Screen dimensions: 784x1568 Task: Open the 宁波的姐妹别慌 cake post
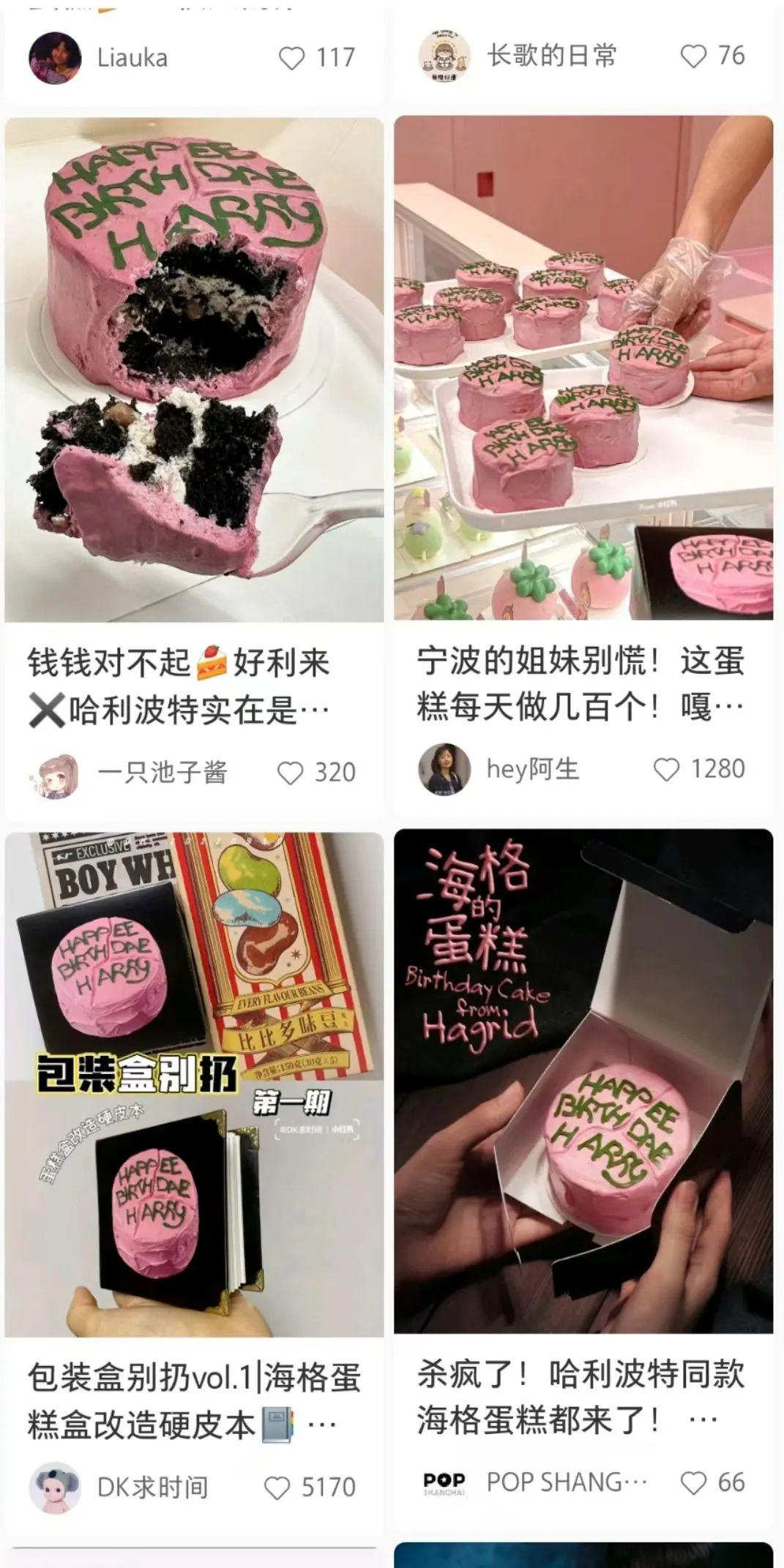583,368
